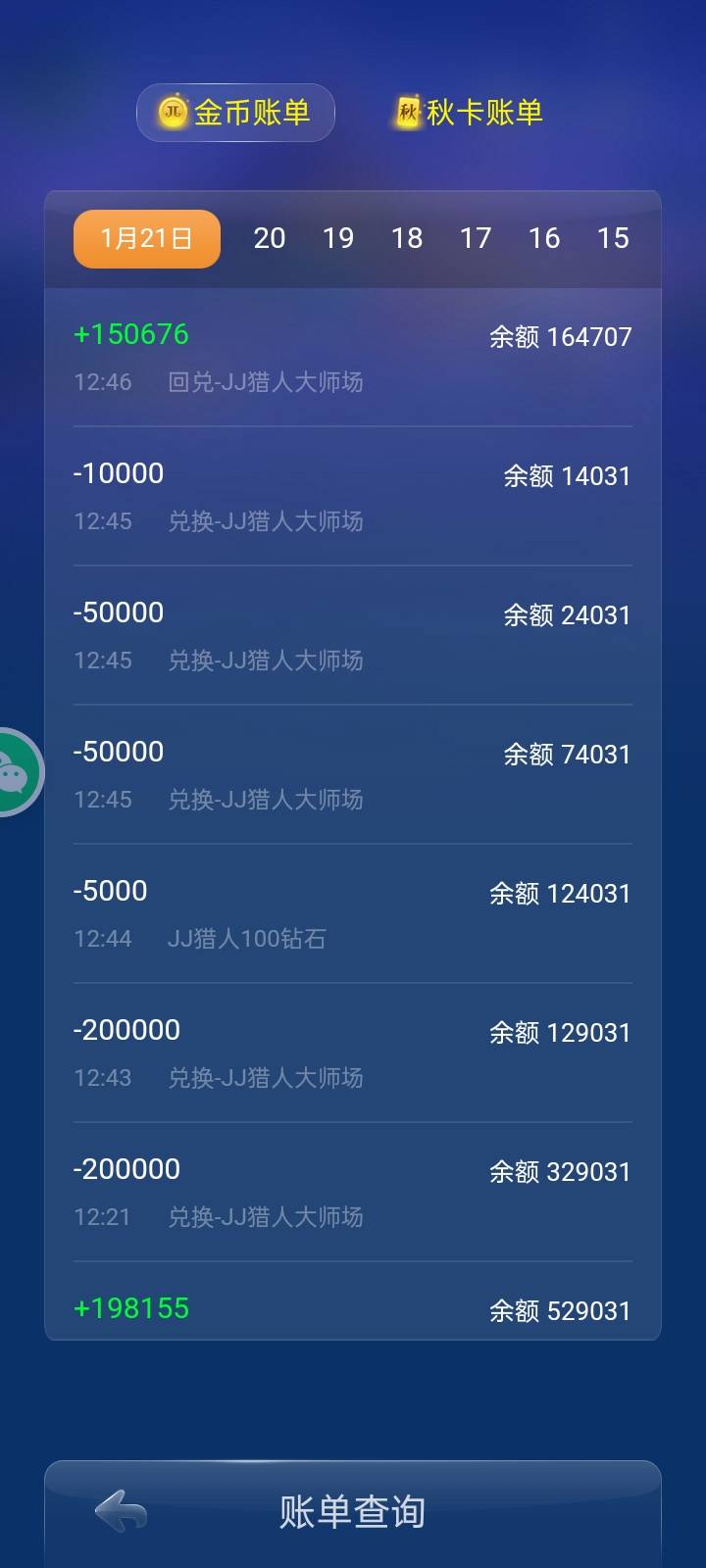706x1568 pixels.
Task: Select the highlighted date 1月21日
Action: pos(146,238)
